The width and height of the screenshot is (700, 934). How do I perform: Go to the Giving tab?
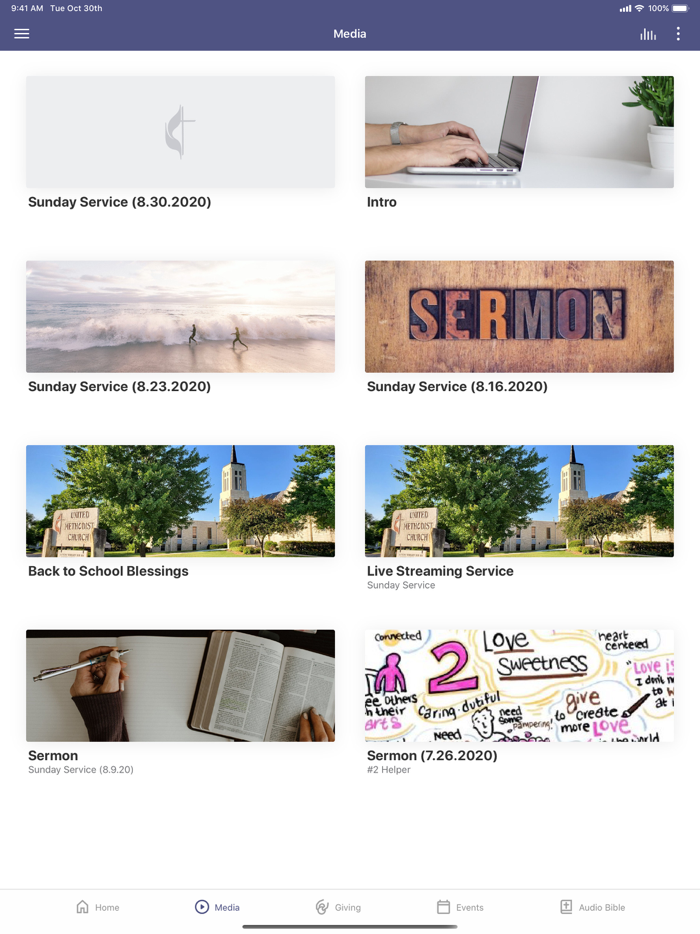338,907
